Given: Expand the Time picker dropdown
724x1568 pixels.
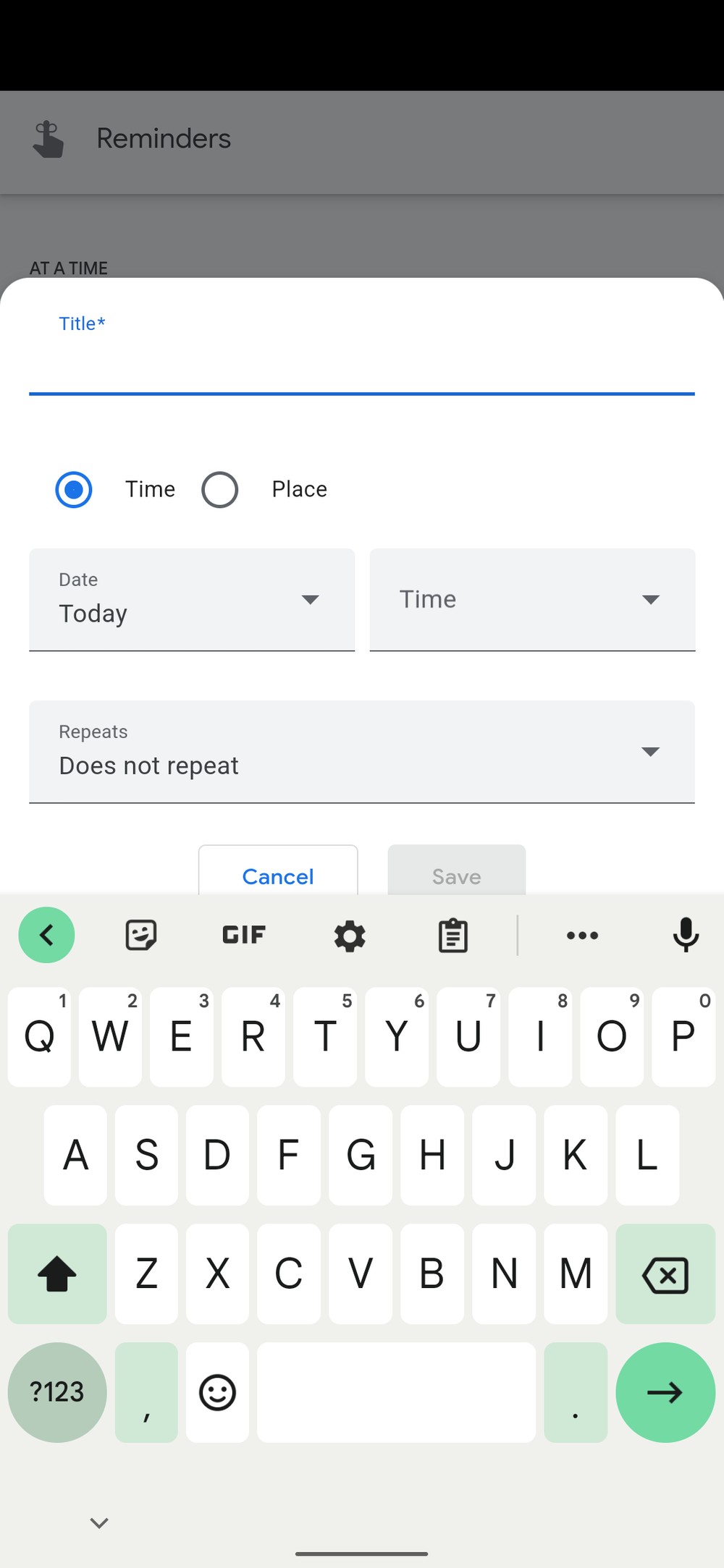Looking at the screenshot, I should (x=532, y=600).
